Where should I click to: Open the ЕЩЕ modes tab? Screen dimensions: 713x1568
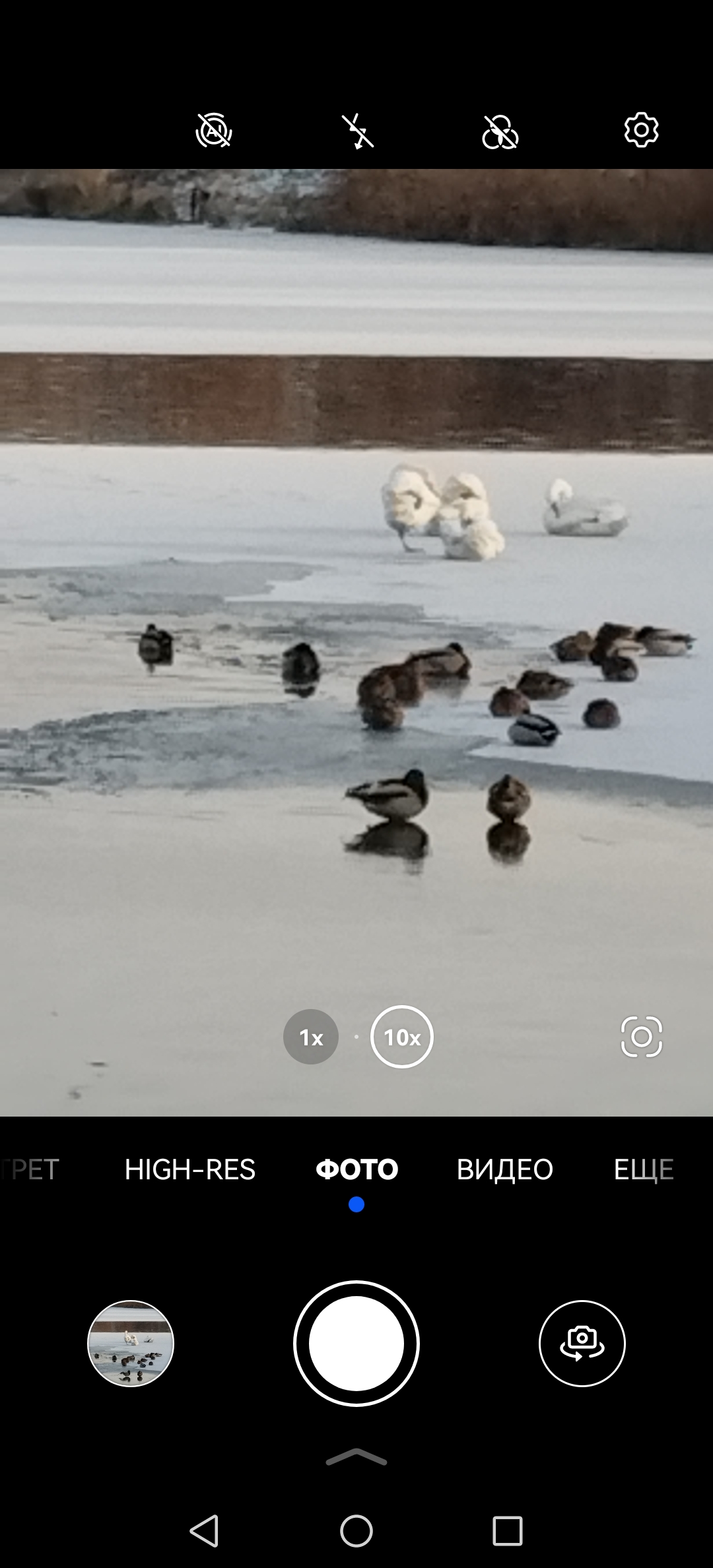point(644,1170)
